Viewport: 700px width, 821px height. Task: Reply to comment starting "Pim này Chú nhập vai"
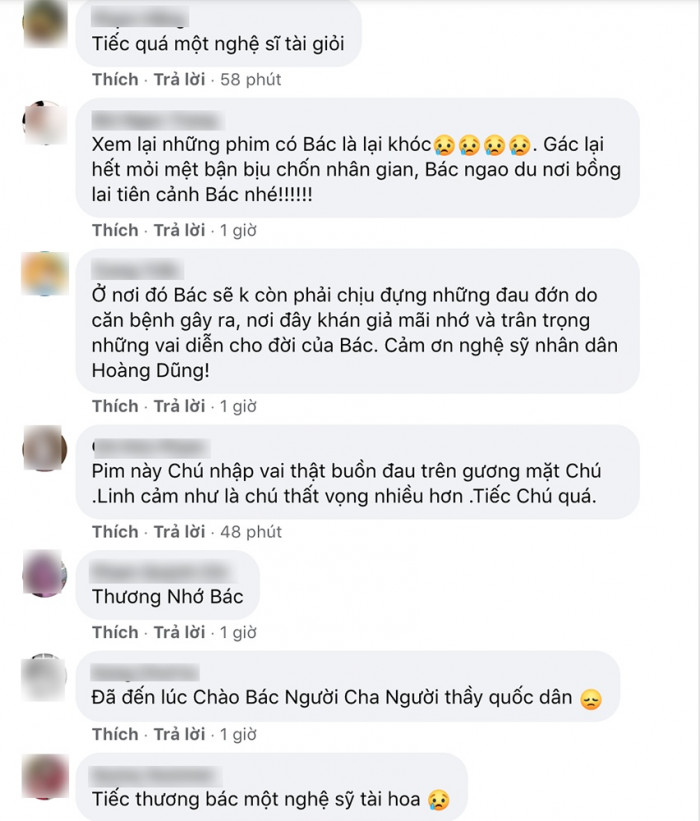[x=179, y=532]
